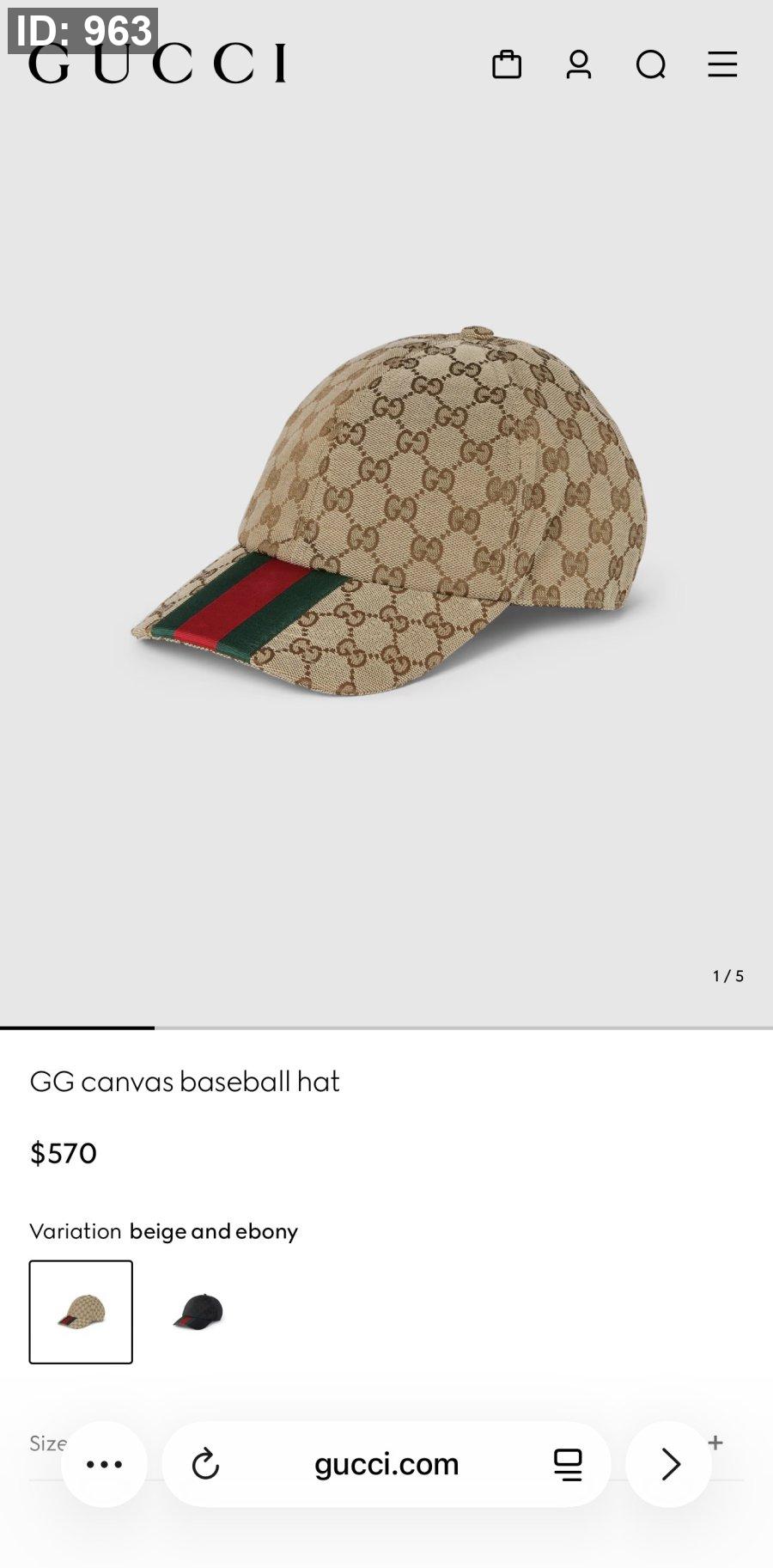The image size is (773, 1568).
Task: Open the account profile icon
Action: click(579, 64)
